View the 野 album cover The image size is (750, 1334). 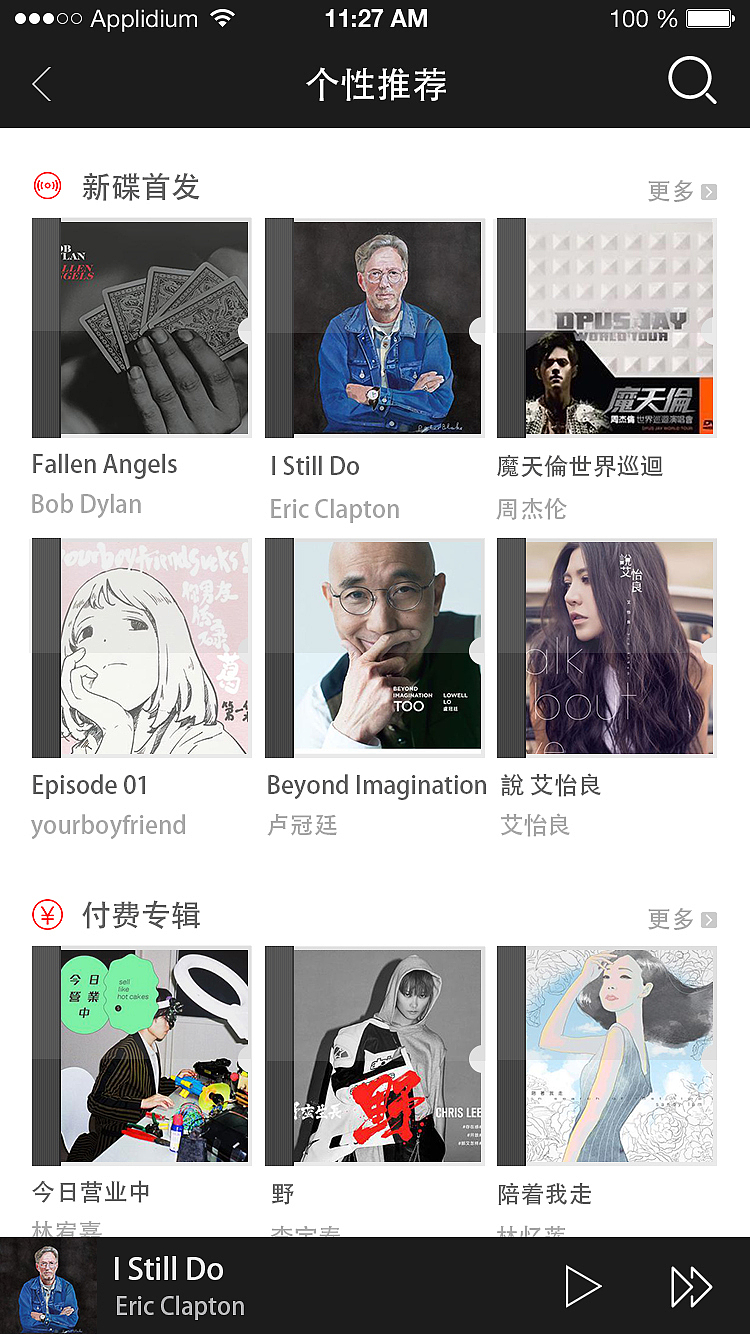(x=374, y=1056)
